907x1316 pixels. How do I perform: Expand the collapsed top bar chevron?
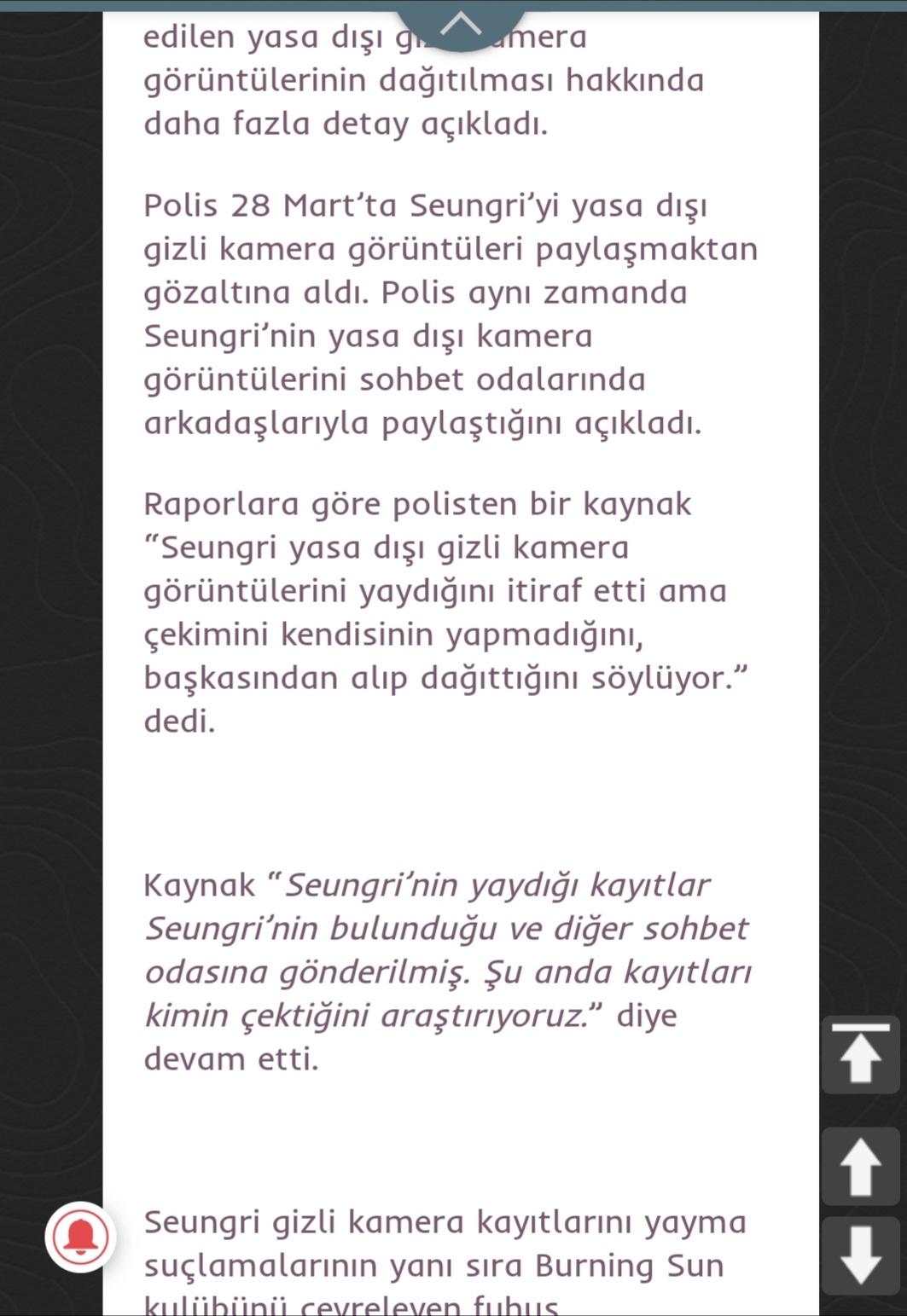pos(461,24)
